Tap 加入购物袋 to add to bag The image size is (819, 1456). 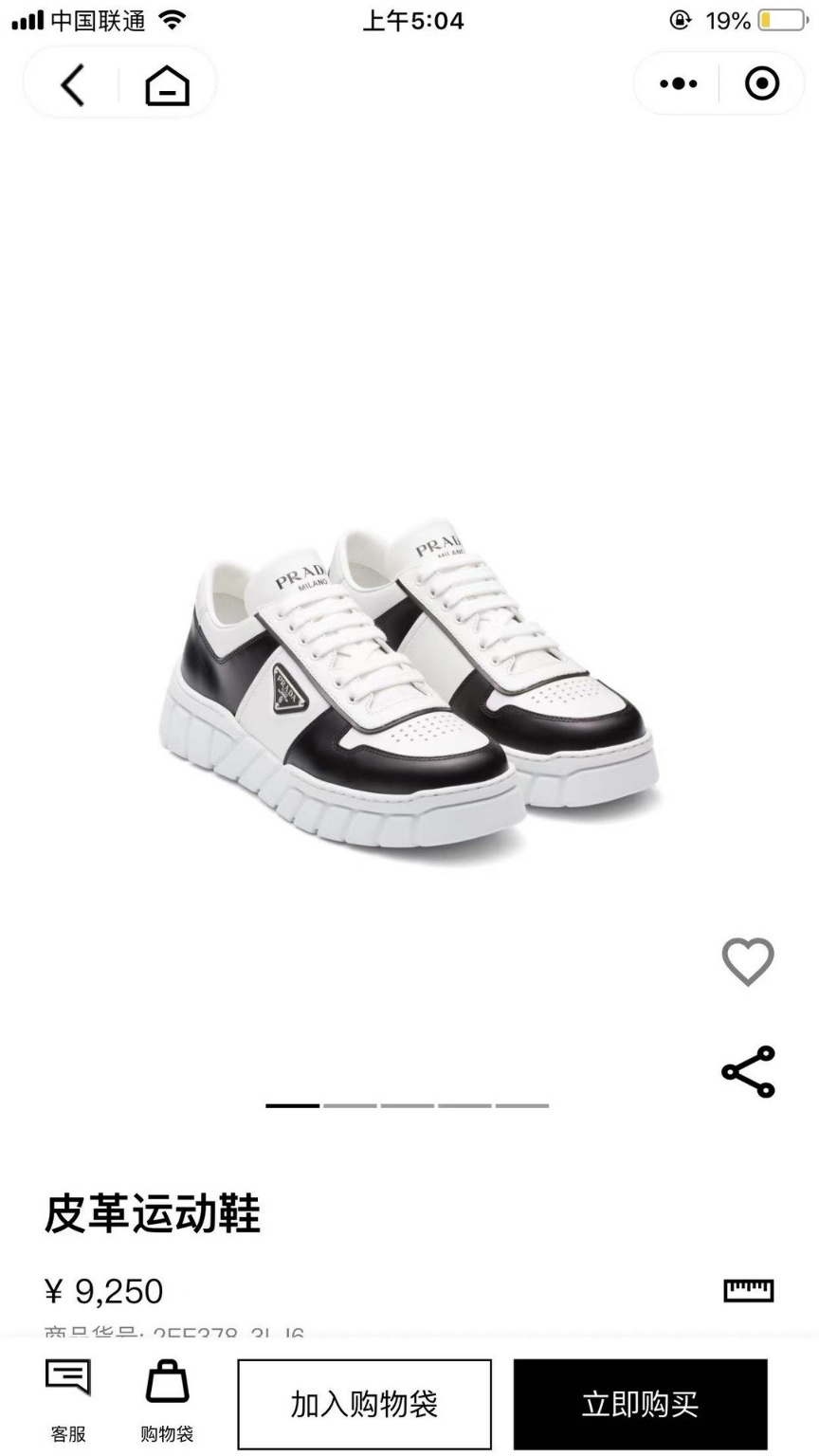(x=364, y=1404)
